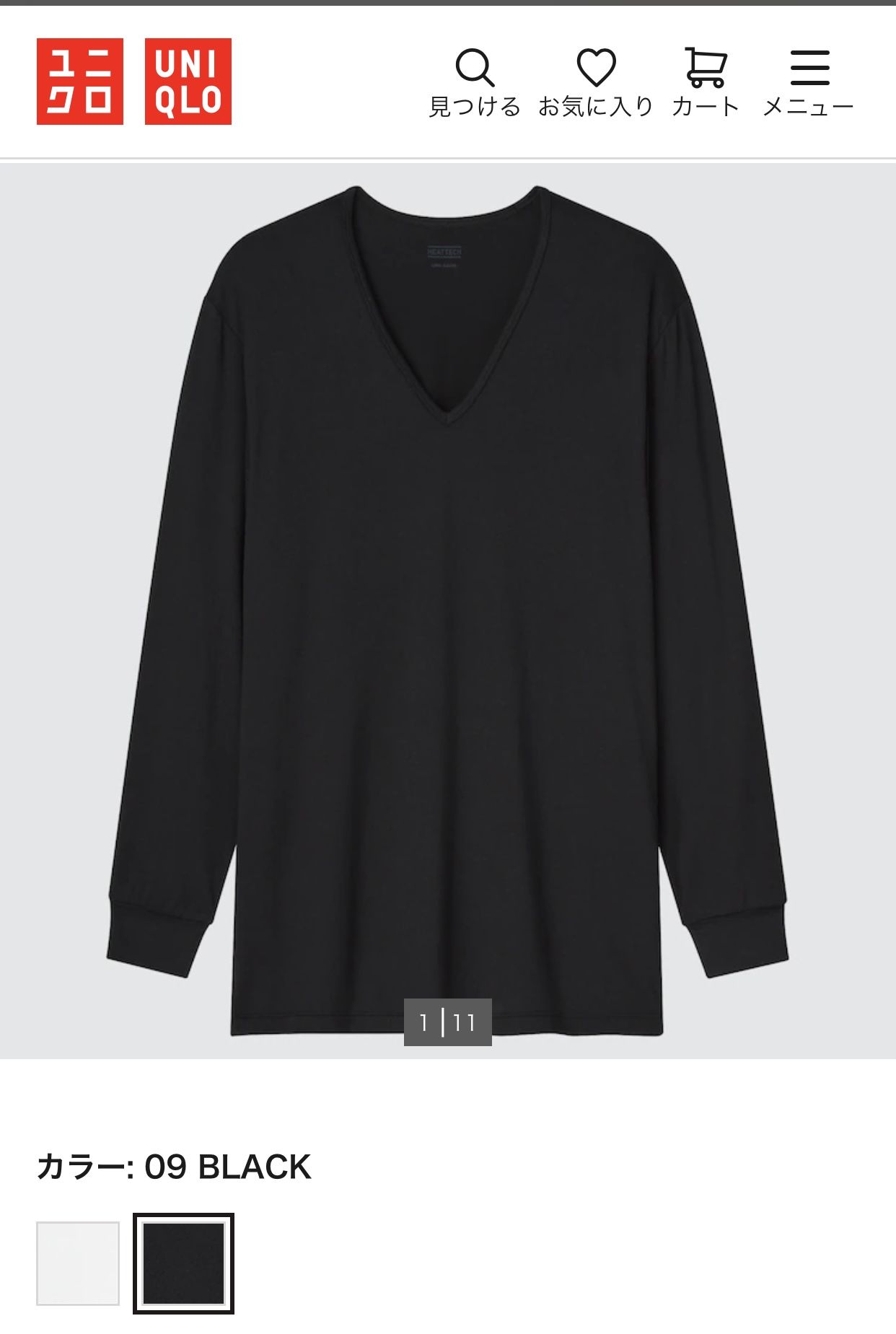Viewport: 896px width, 1334px height.
Task: Select the white color swatch
Action: (78, 1263)
